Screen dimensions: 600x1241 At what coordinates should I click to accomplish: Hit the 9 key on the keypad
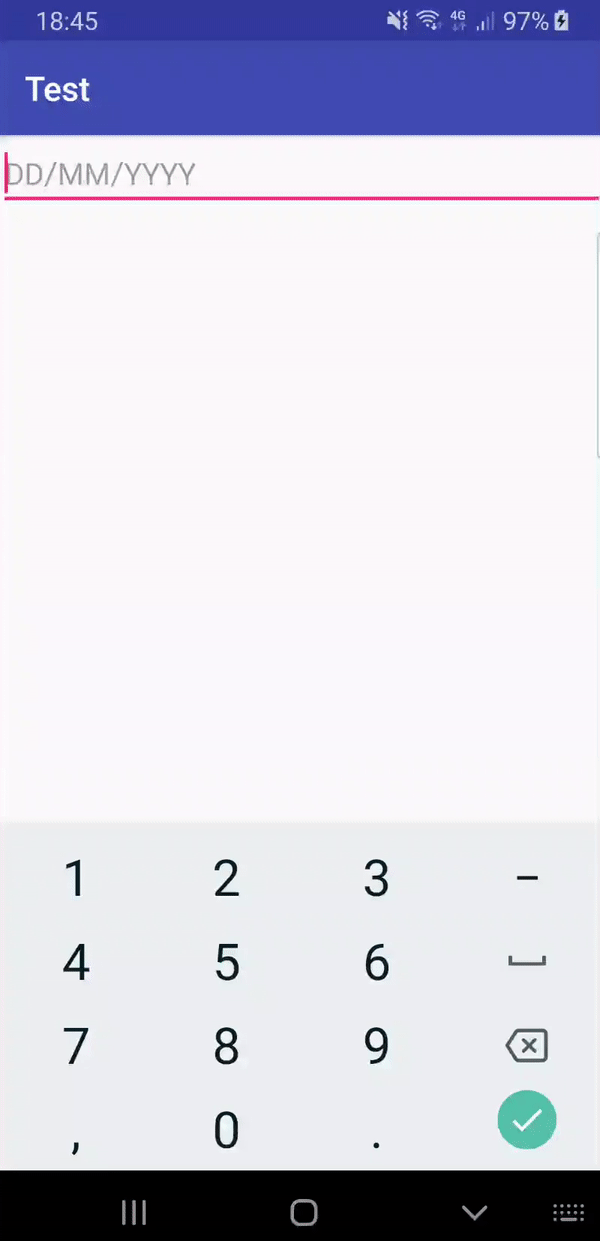[376, 1046]
